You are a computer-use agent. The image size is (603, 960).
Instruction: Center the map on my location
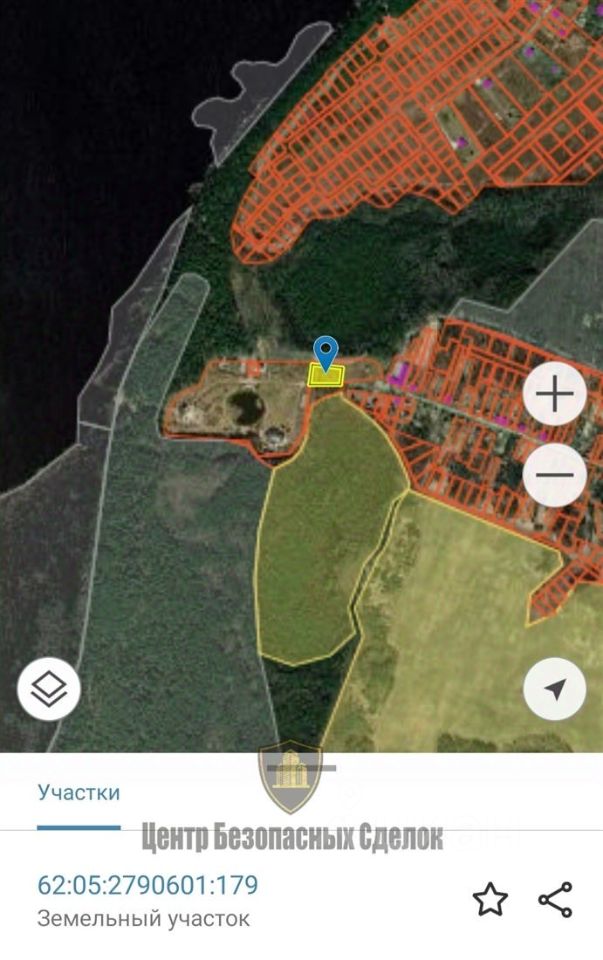(x=555, y=689)
